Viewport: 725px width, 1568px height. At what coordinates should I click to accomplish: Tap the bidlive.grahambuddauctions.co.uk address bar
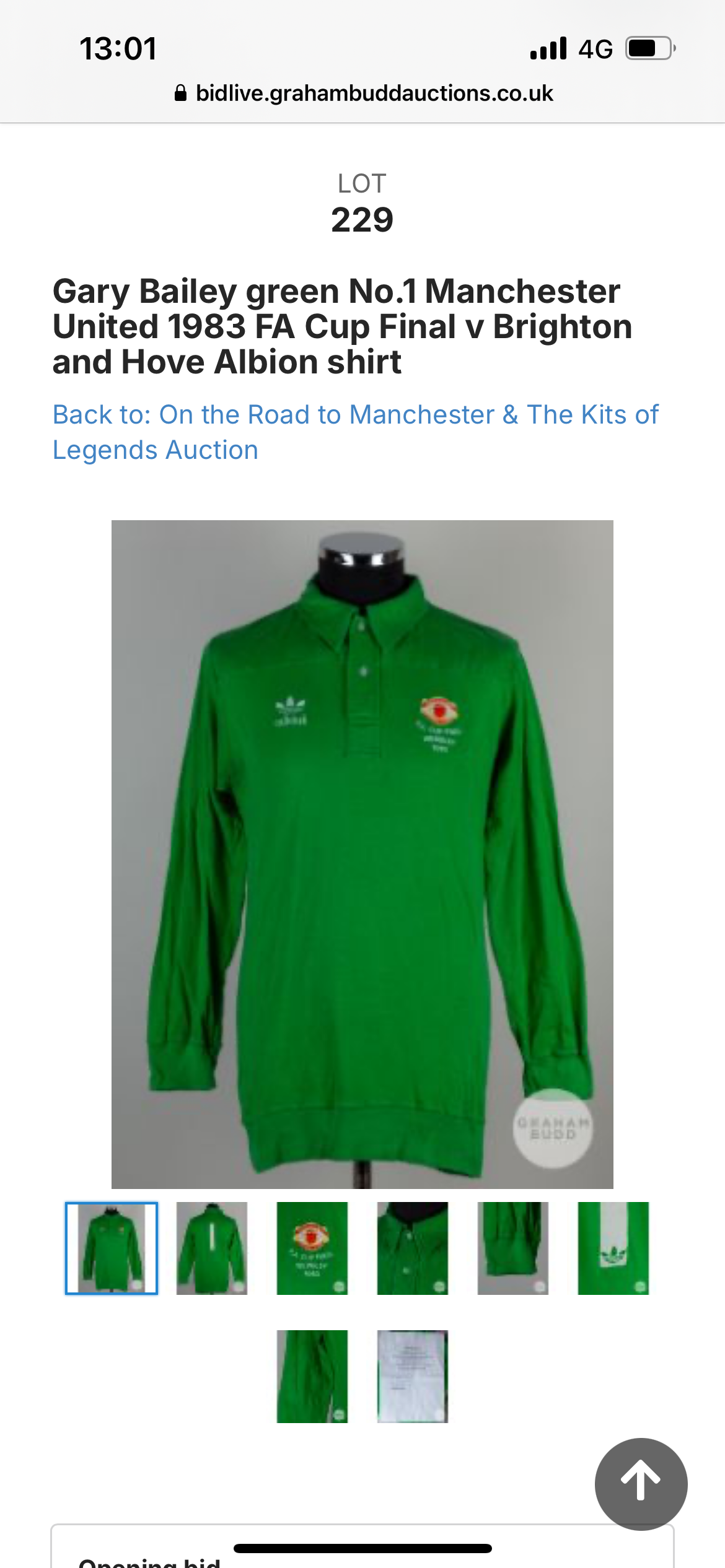tap(364, 94)
